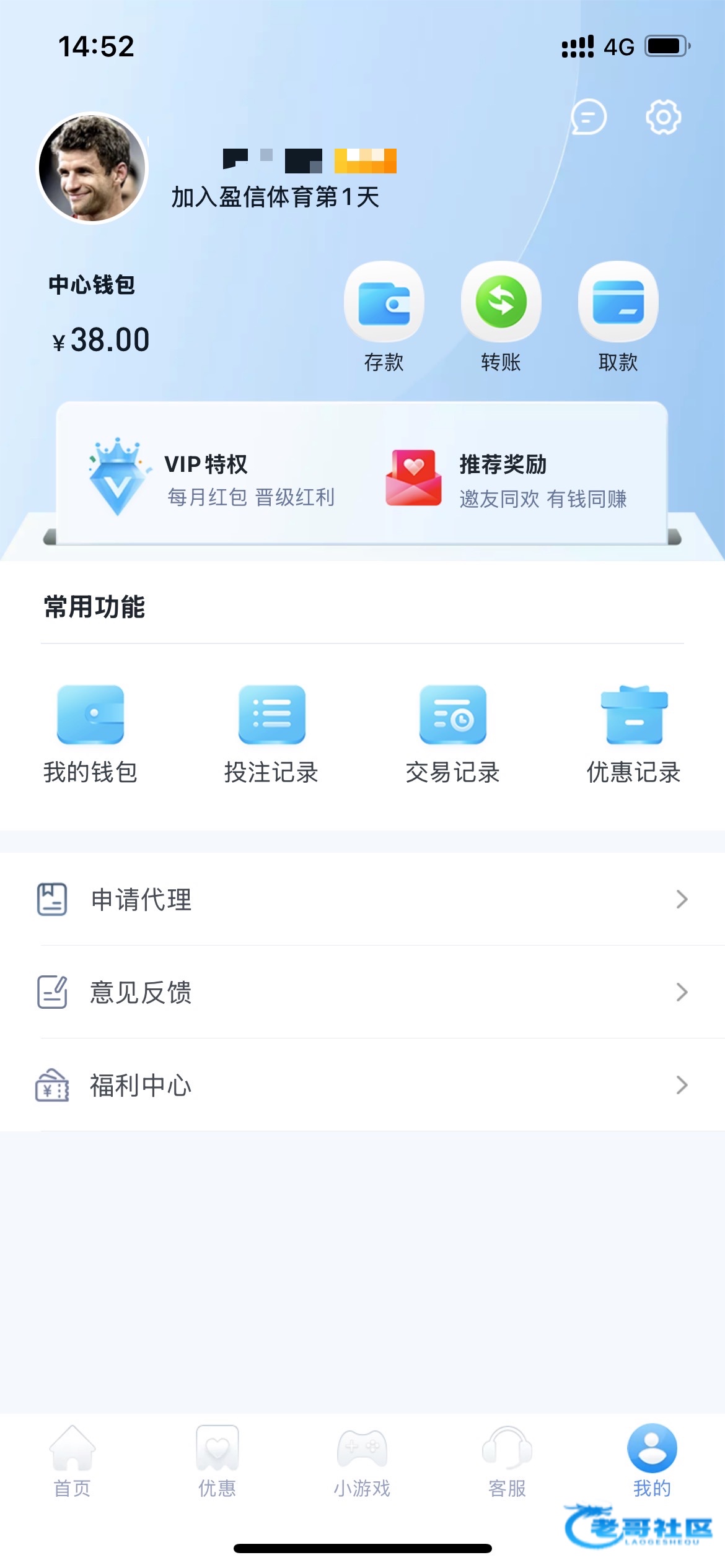
Task: View 投注记录 betting records
Action: tap(271, 733)
